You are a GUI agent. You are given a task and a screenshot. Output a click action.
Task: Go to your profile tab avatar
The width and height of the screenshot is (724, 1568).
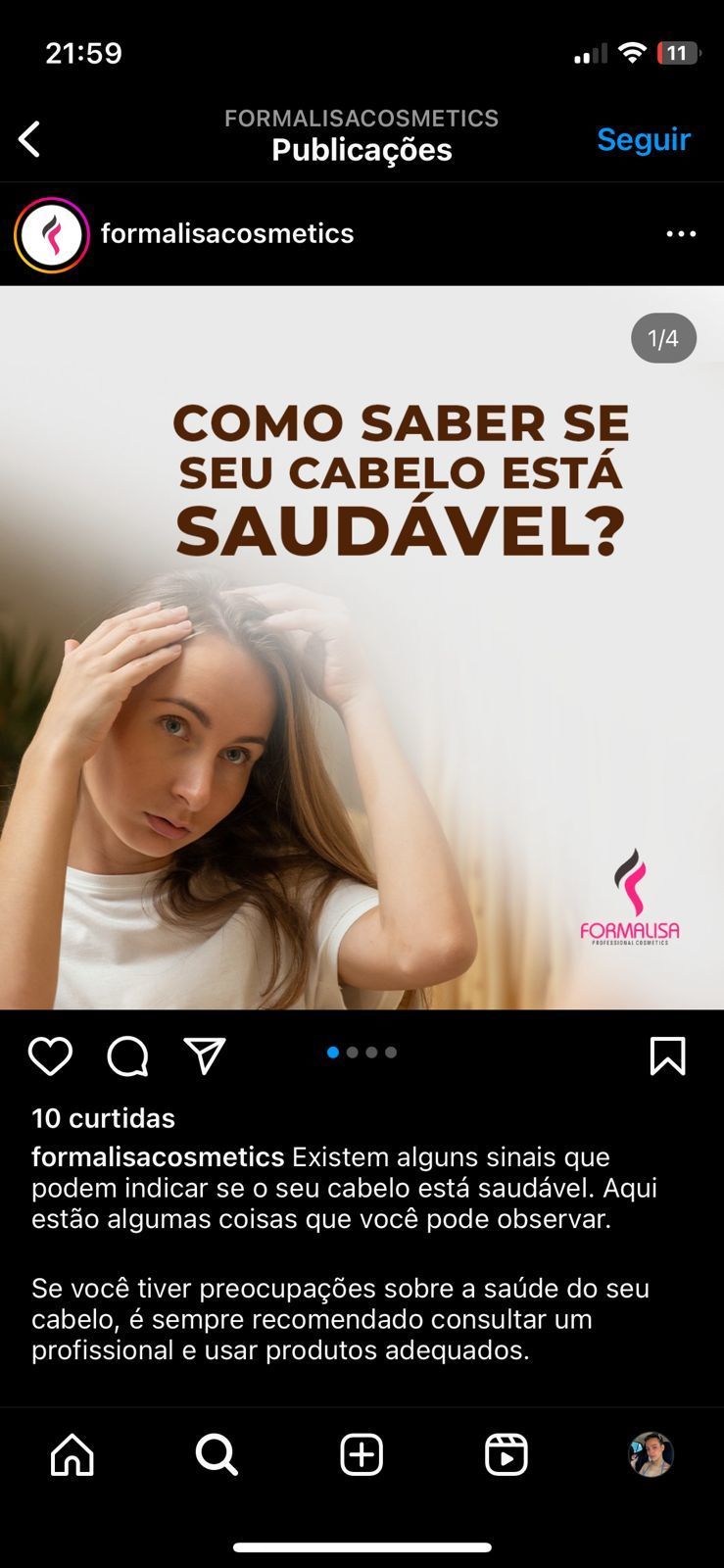click(651, 1454)
